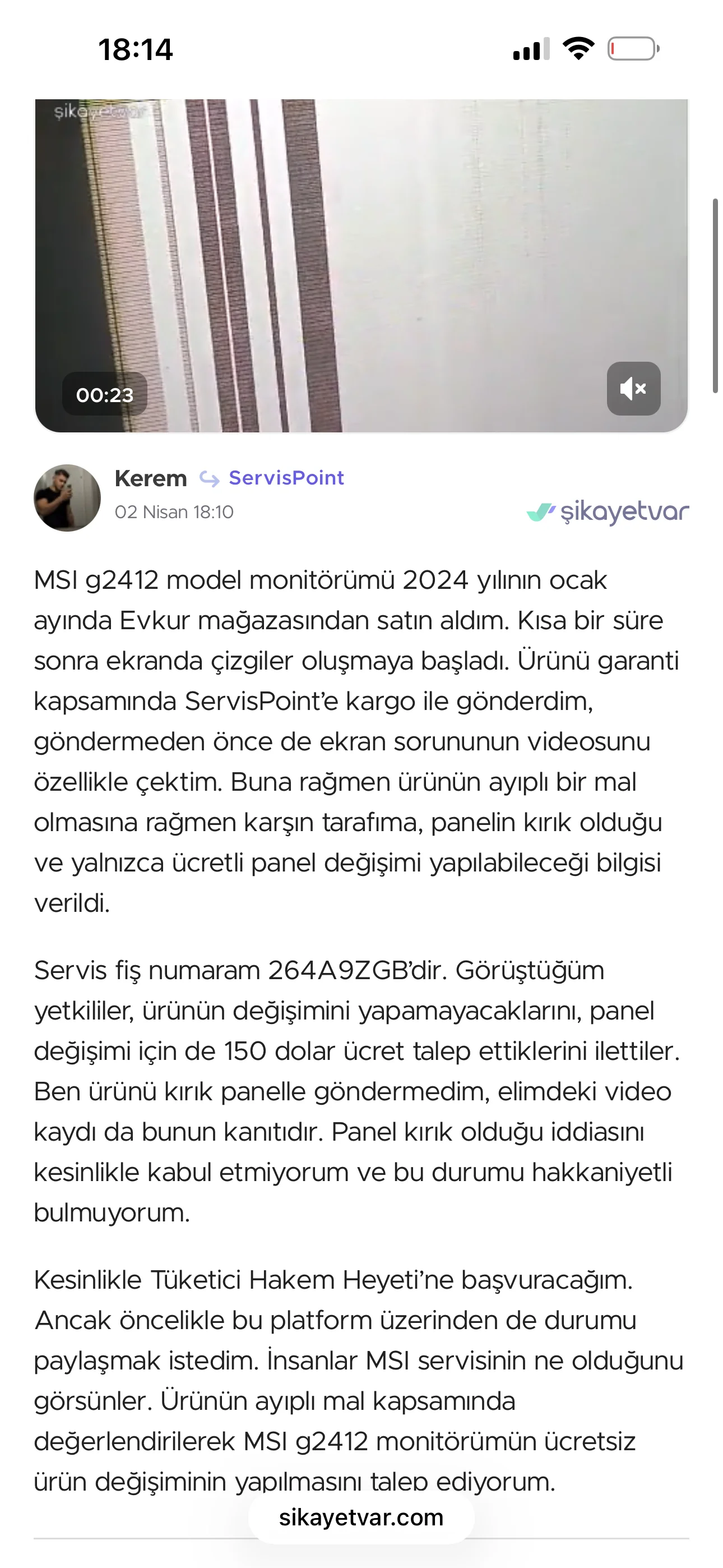The height and width of the screenshot is (1568, 723).
Task: Open Kerem's user name
Action: [x=150, y=478]
